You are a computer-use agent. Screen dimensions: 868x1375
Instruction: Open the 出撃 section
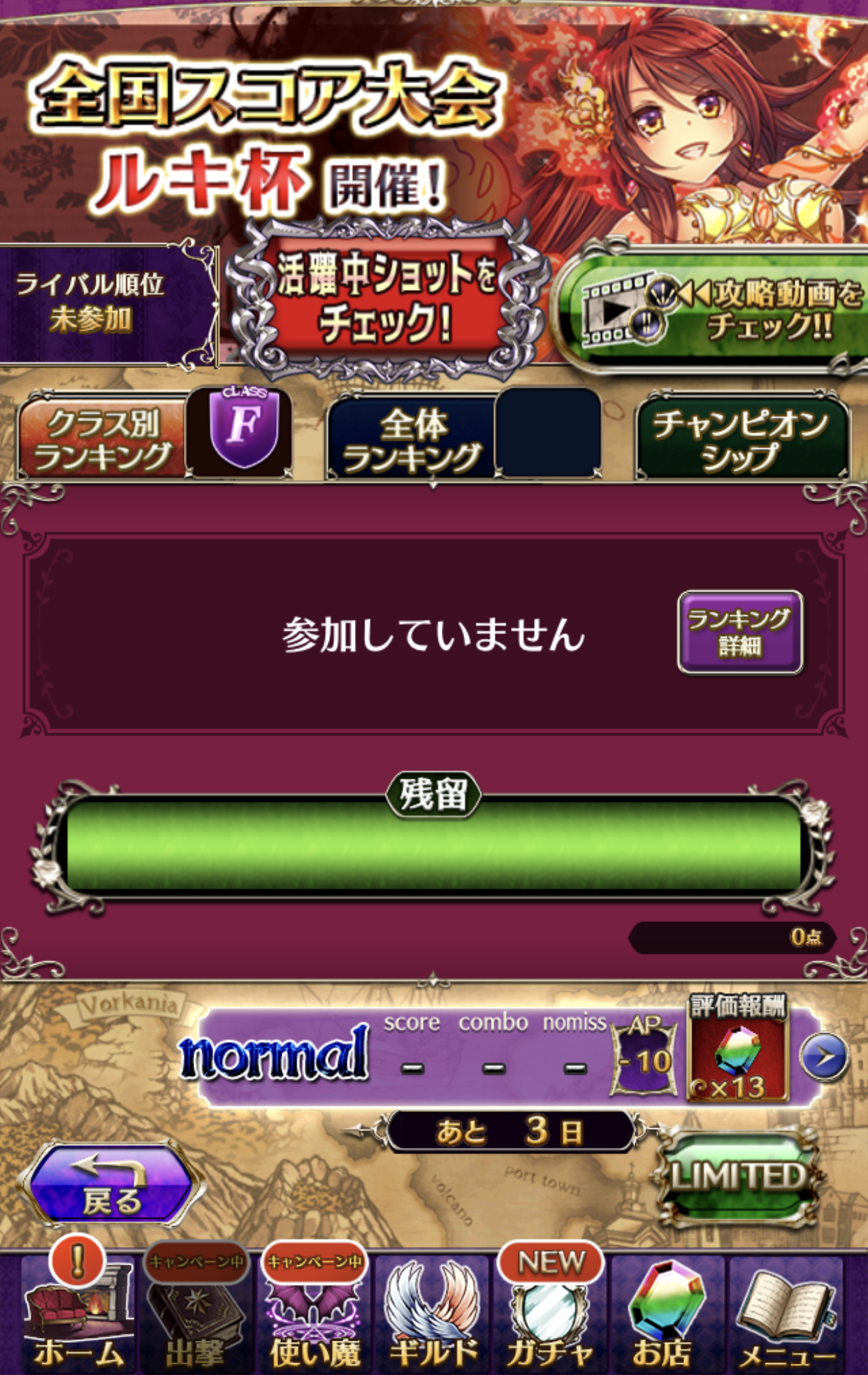click(x=196, y=1314)
